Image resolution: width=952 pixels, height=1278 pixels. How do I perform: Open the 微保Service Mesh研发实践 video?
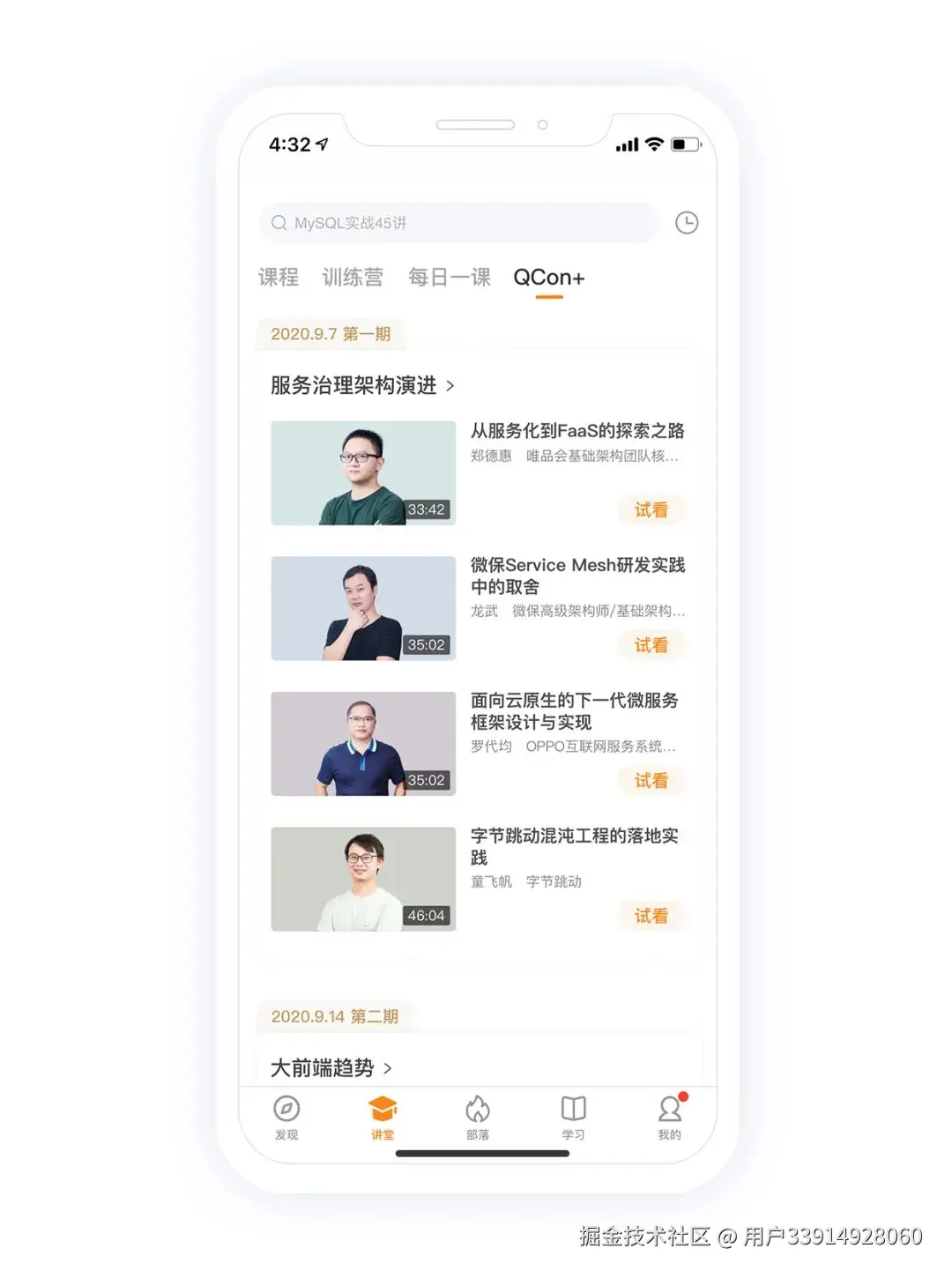pyautogui.click(x=363, y=608)
